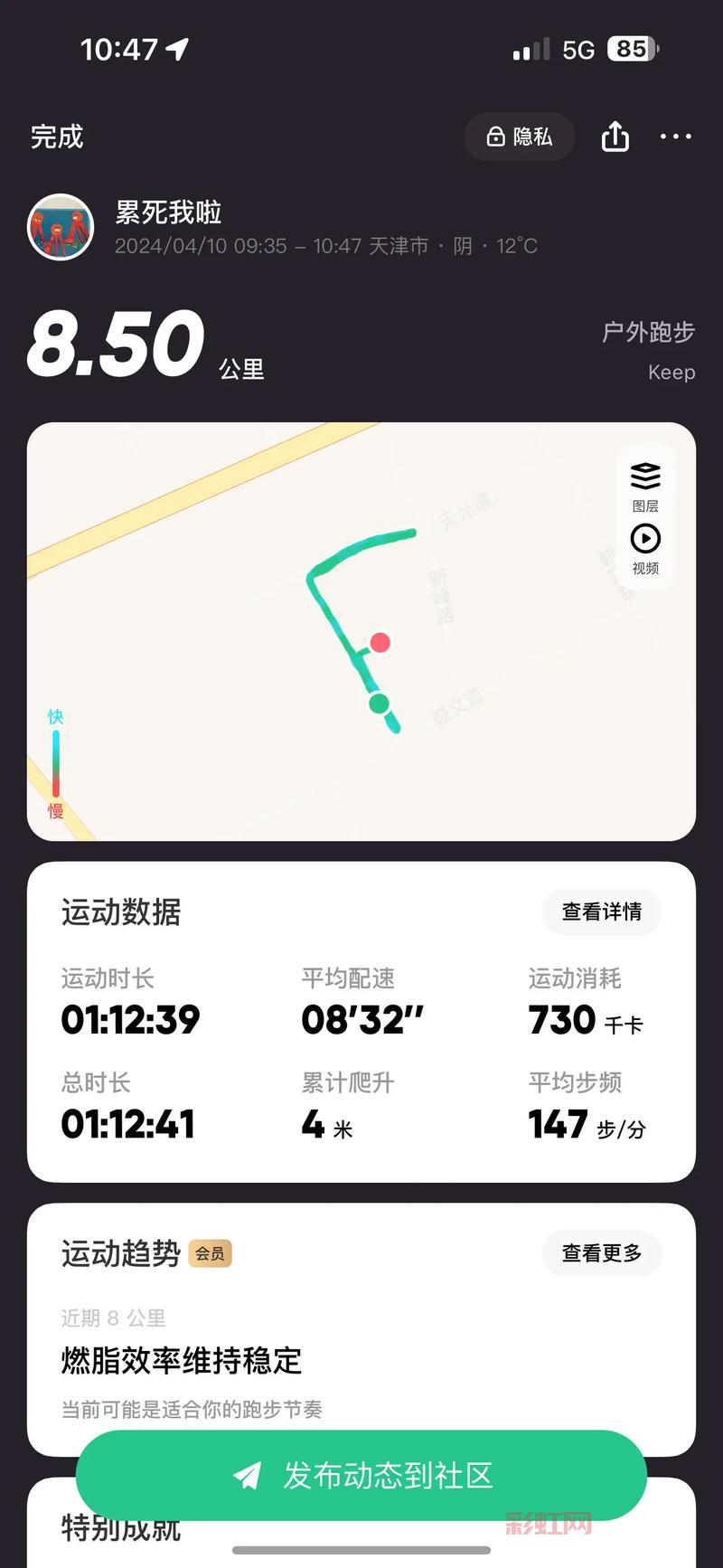
Task: Tap the 会员 membership badge
Action: tap(212, 1254)
